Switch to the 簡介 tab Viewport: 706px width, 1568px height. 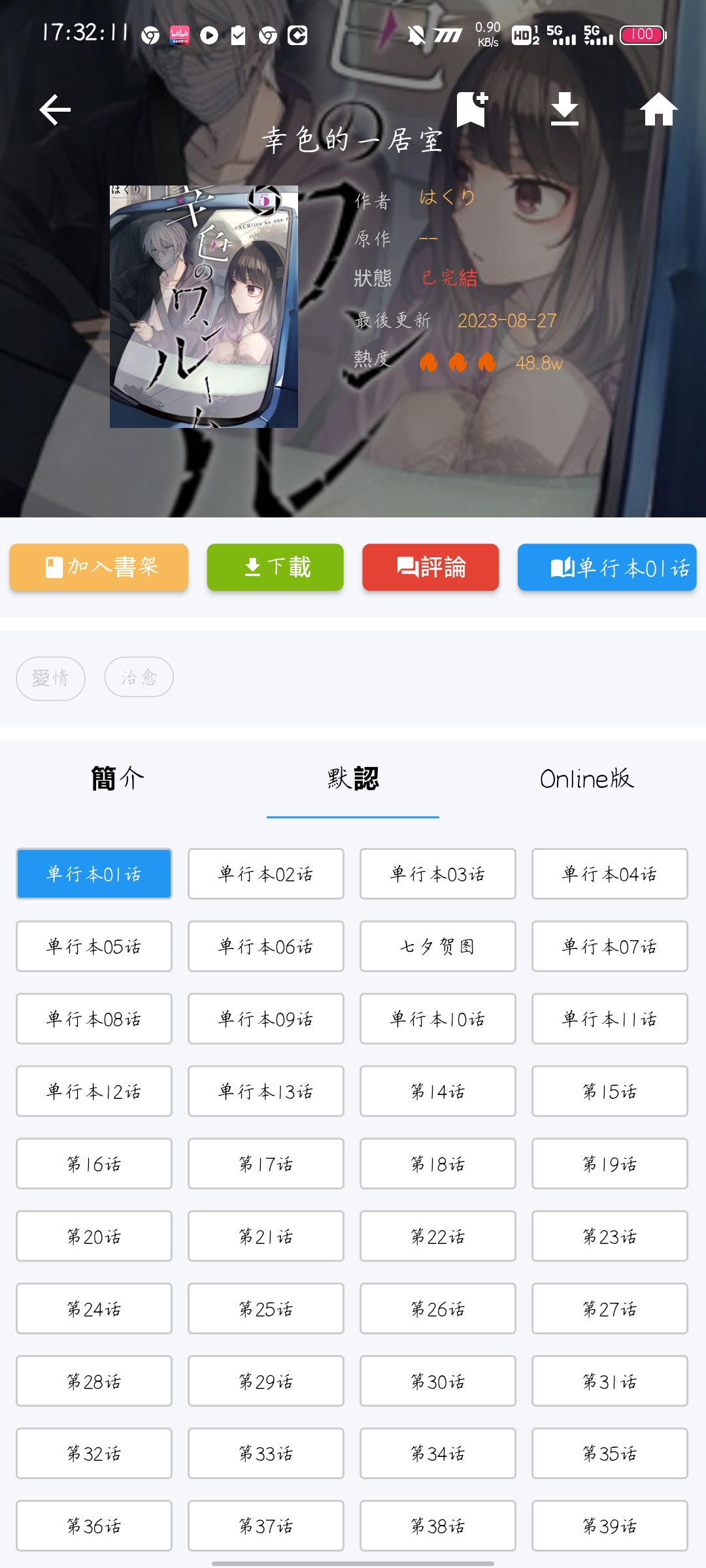tap(118, 779)
